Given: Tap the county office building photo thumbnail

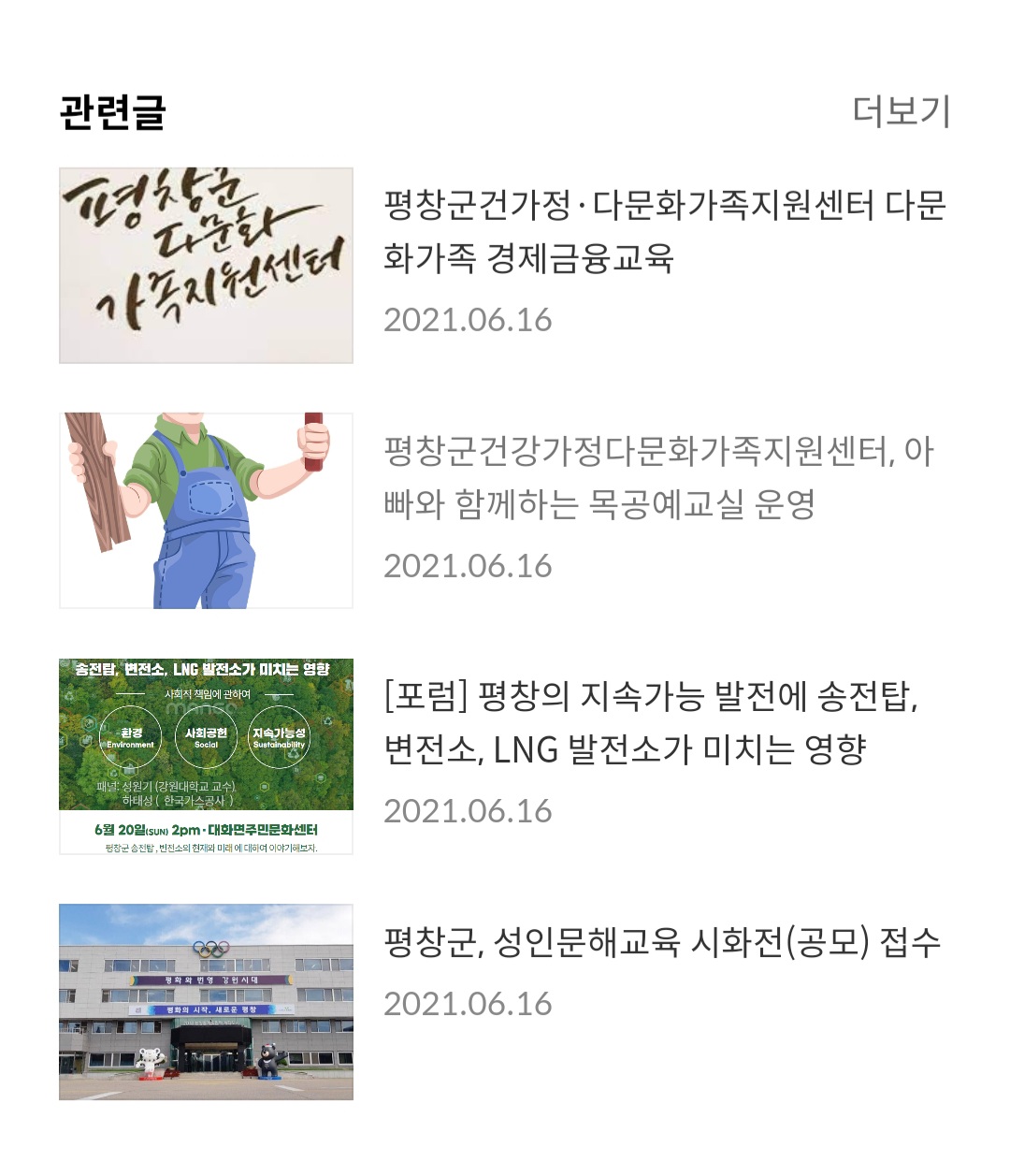Looking at the screenshot, I should tap(206, 1001).
